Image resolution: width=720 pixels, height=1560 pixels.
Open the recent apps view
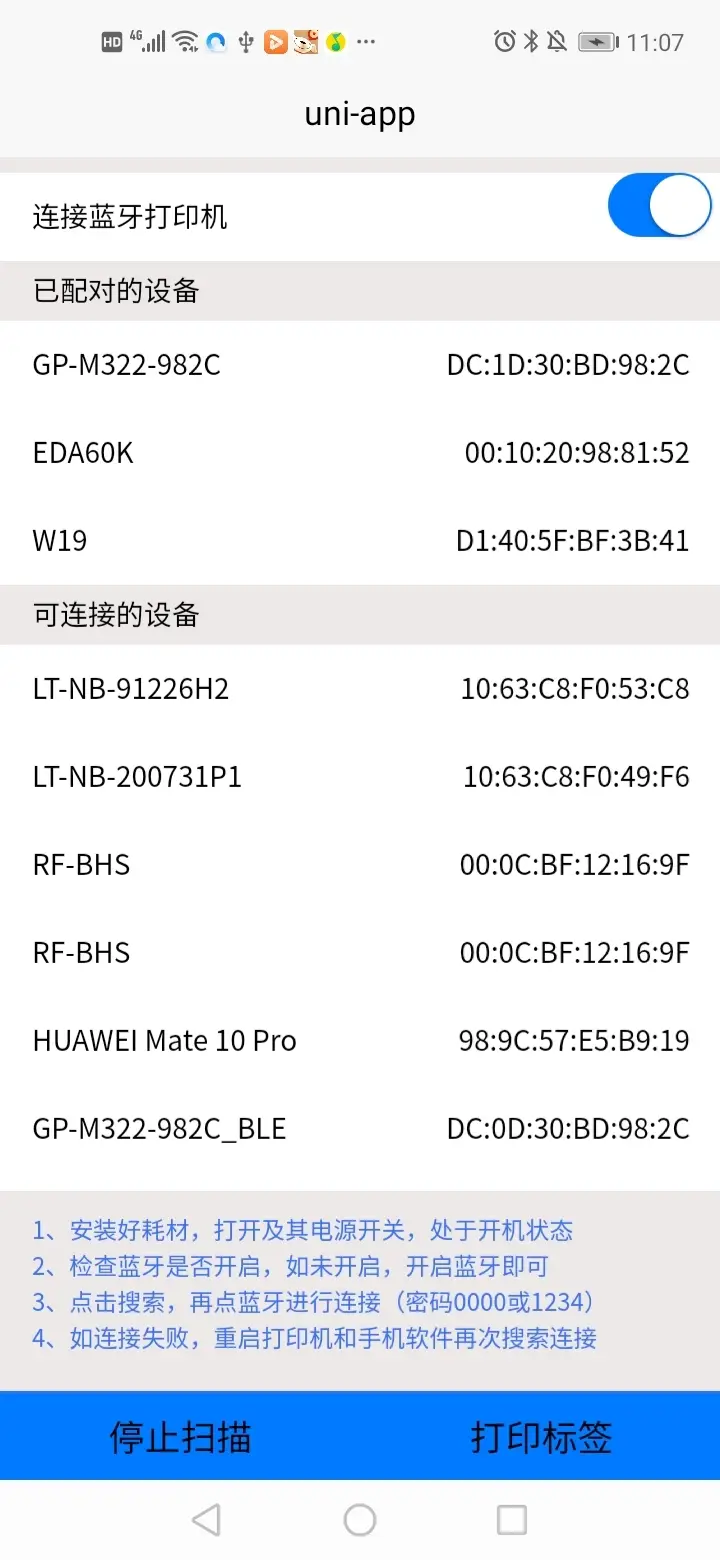[512, 1520]
